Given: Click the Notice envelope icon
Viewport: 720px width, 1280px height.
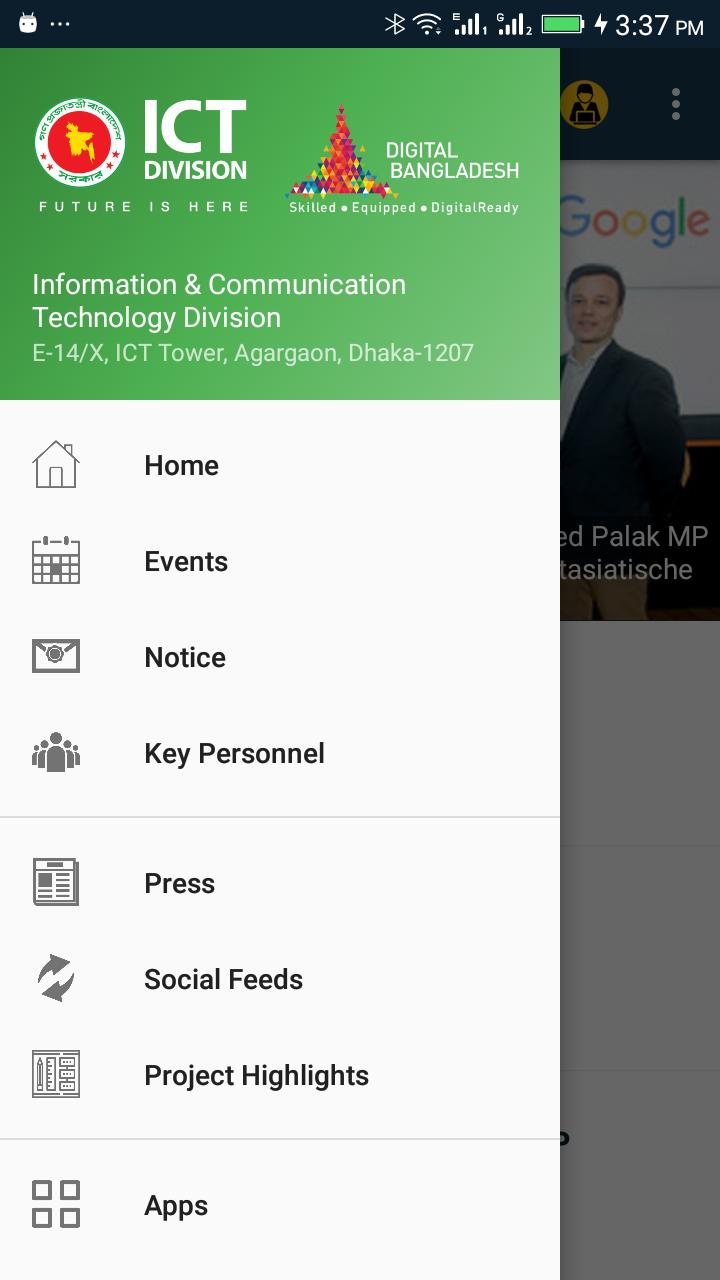Looking at the screenshot, I should pyautogui.click(x=56, y=656).
